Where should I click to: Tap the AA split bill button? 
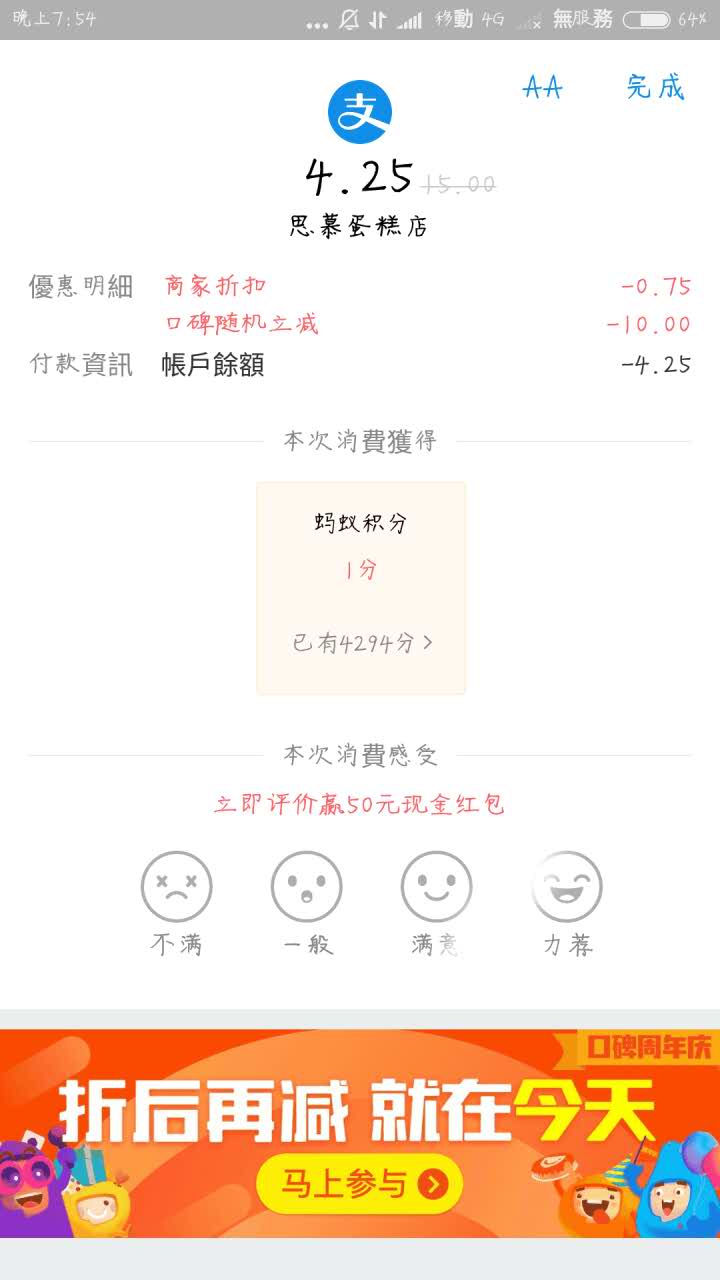click(543, 88)
